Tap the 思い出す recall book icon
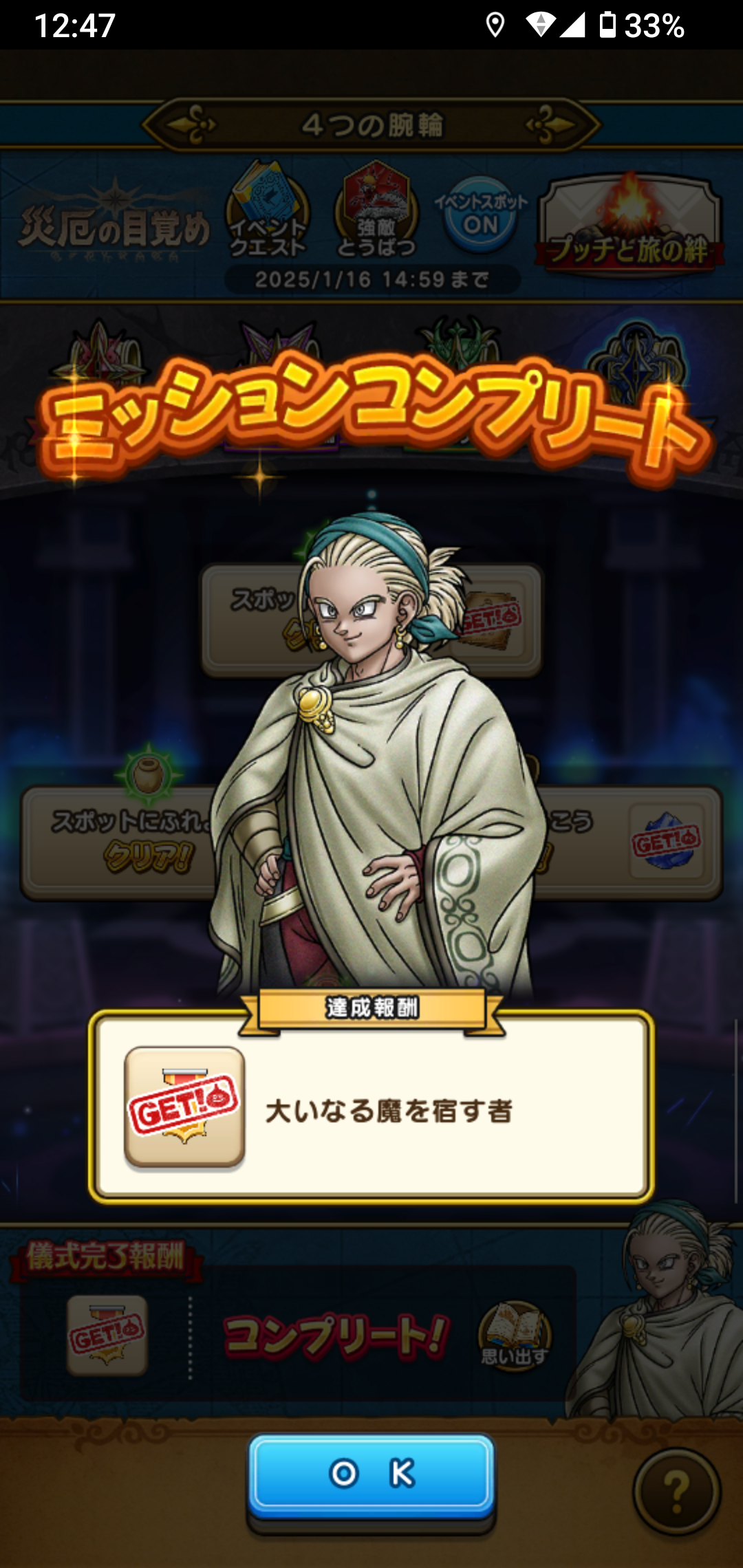The width and height of the screenshot is (743, 1568). pos(514,1335)
